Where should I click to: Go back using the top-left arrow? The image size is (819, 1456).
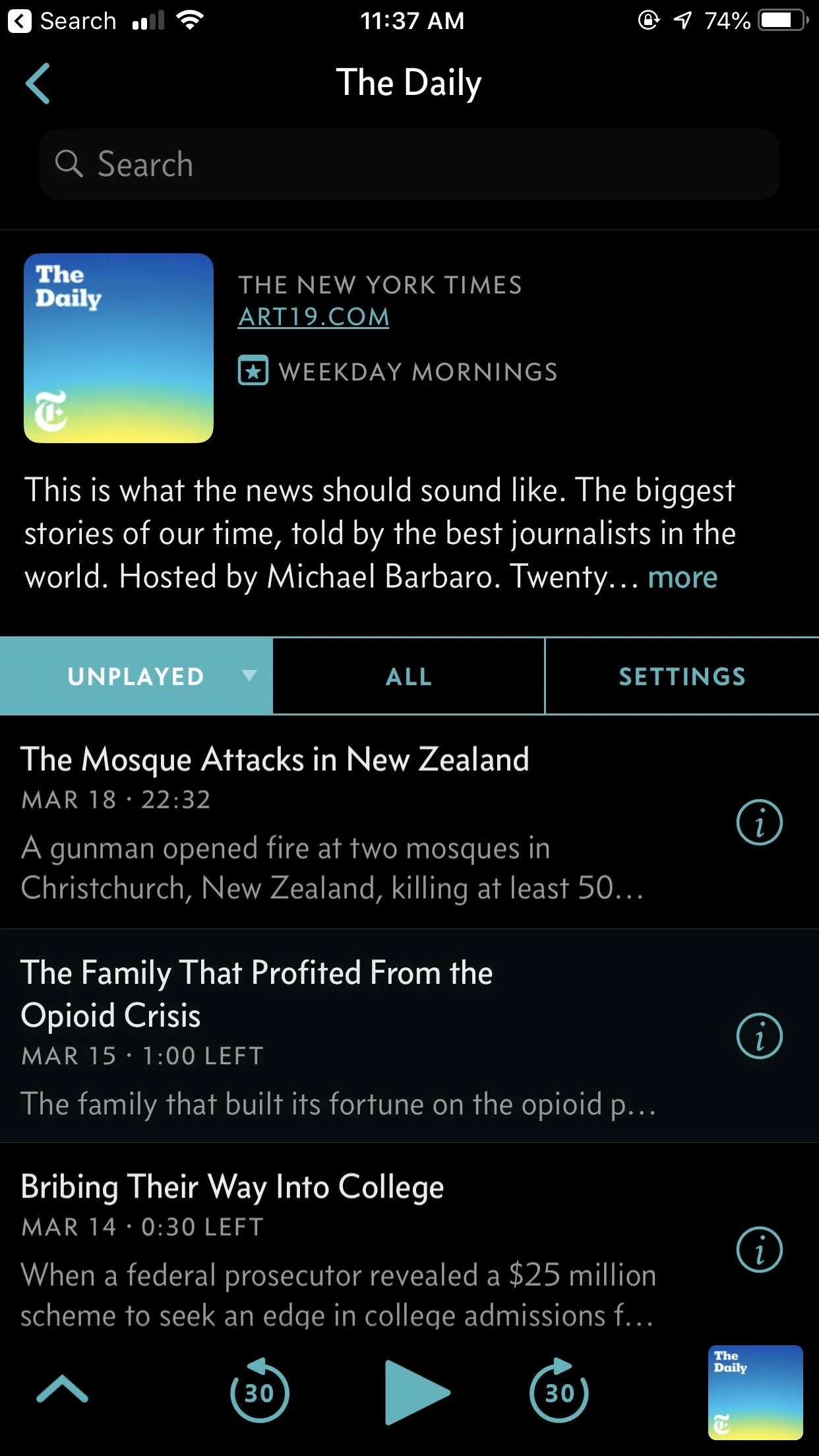(38, 84)
